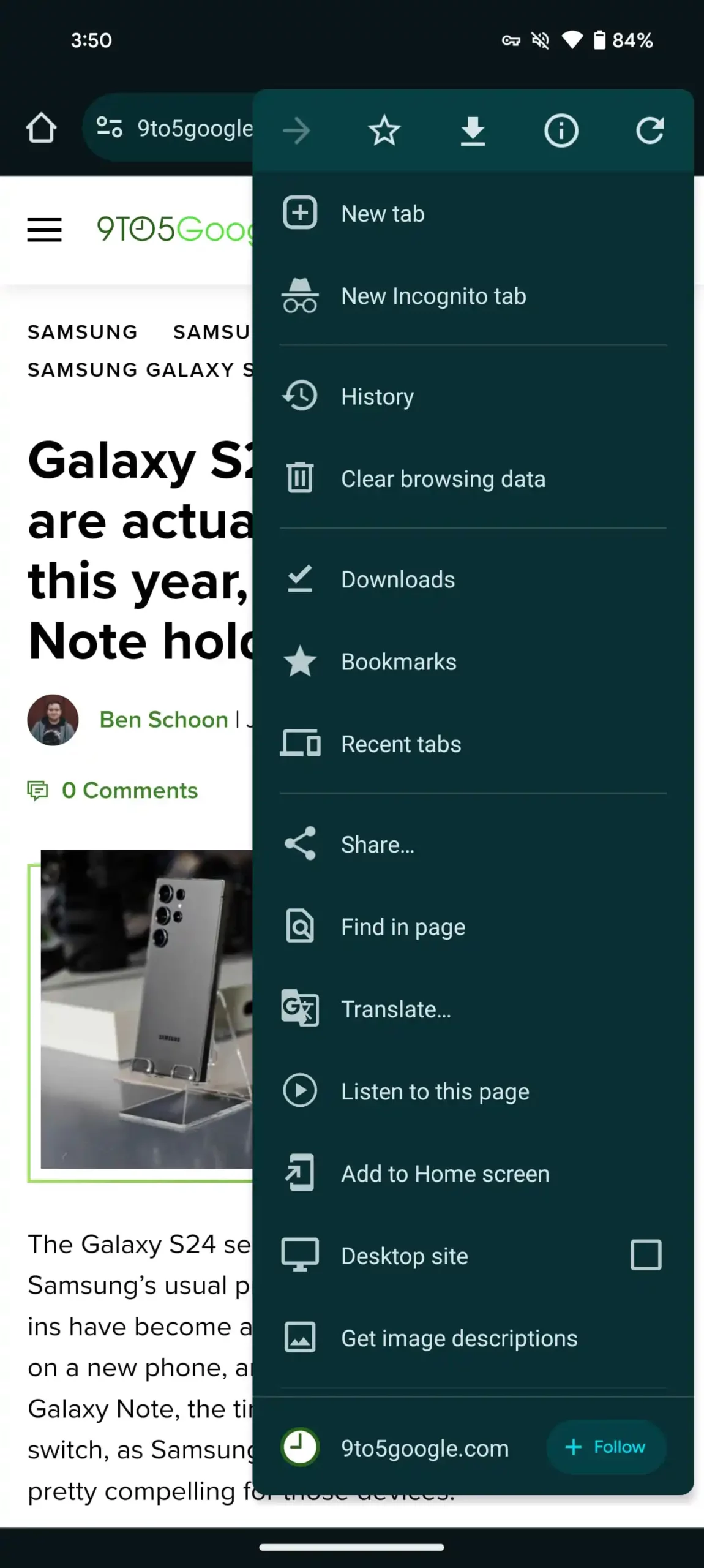Choose Get image descriptions
The height and width of the screenshot is (1568, 704).
[x=459, y=1338]
